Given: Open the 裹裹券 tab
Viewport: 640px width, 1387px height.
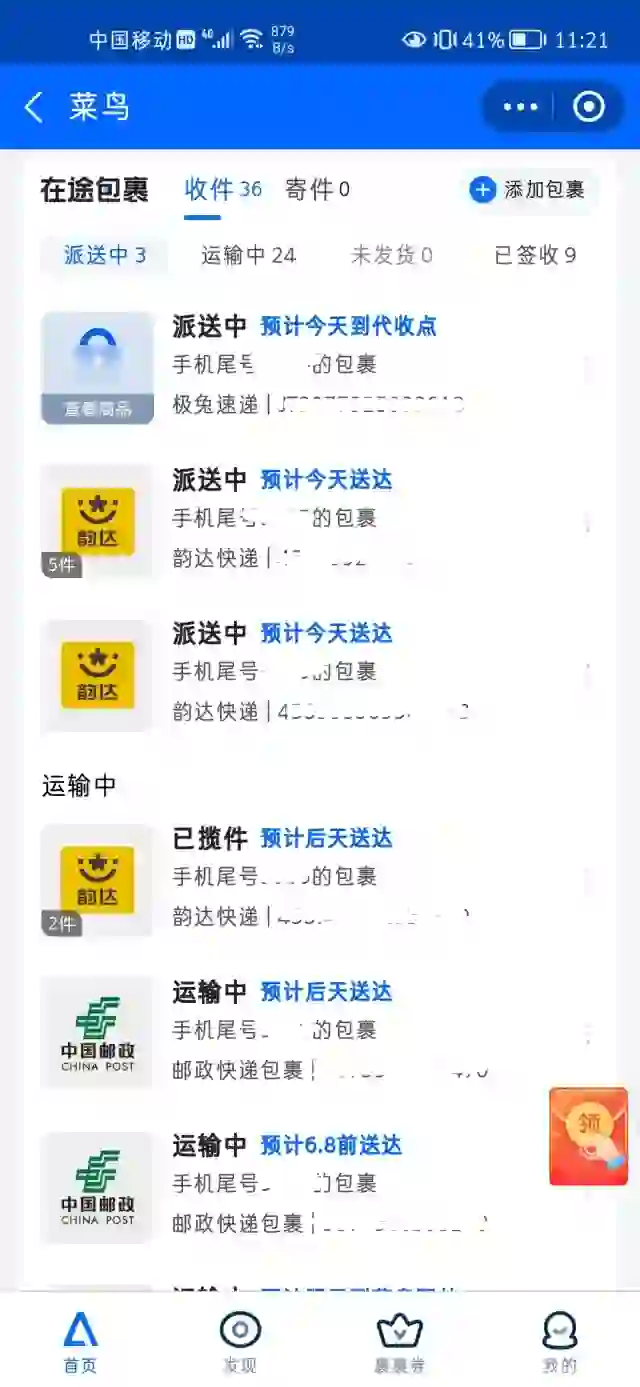Looking at the screenshot, I should click(399, 1340).
